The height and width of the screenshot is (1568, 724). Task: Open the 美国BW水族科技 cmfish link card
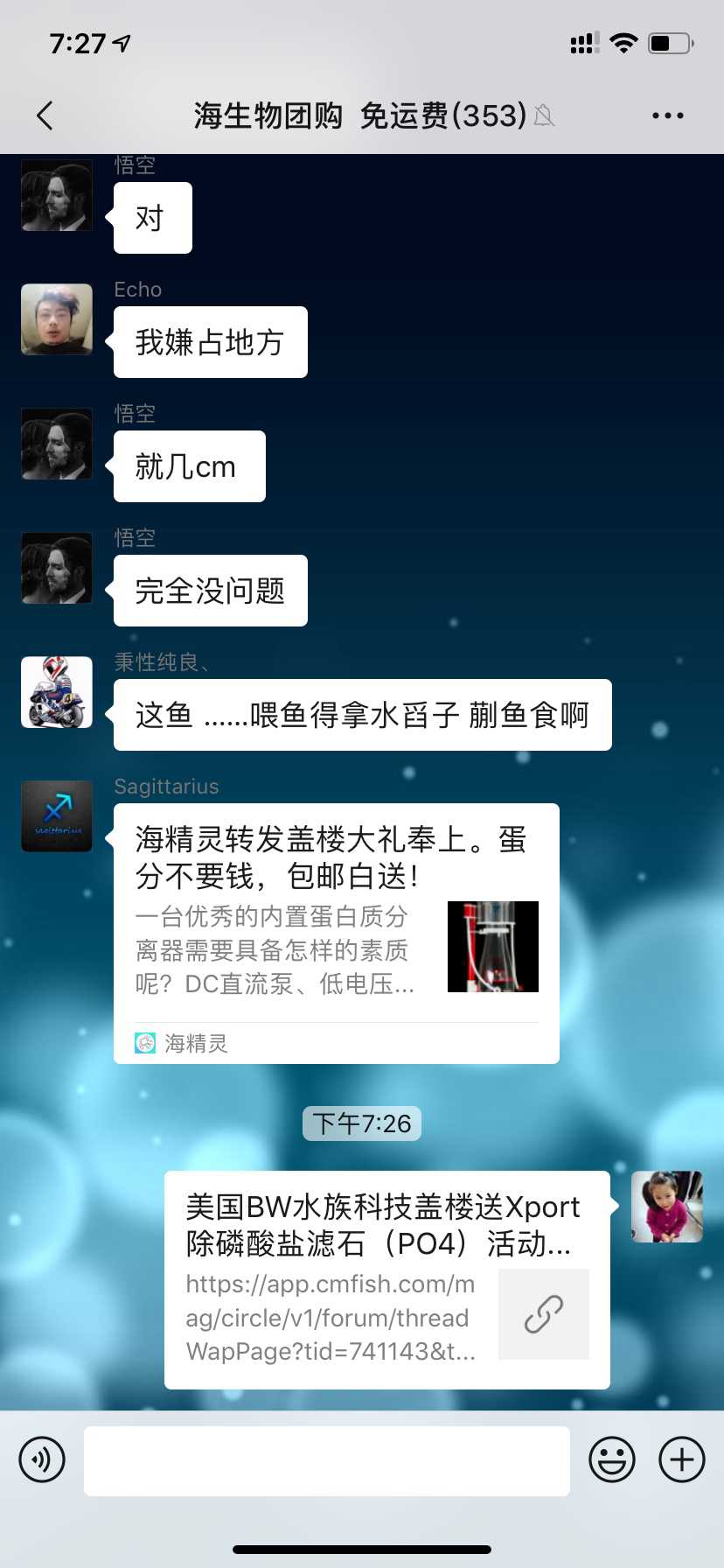(x=386, y=1279)
